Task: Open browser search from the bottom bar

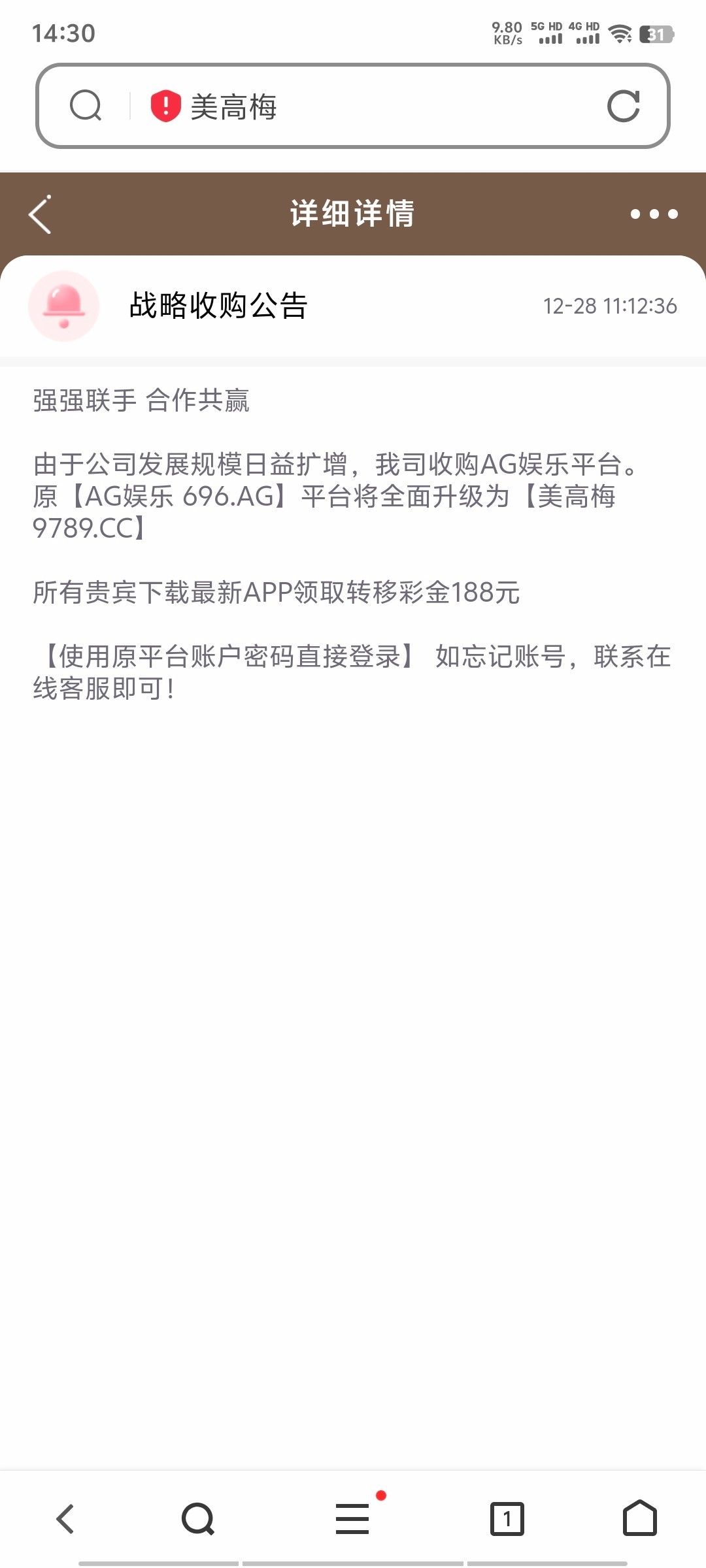Action: (198, 1518)
